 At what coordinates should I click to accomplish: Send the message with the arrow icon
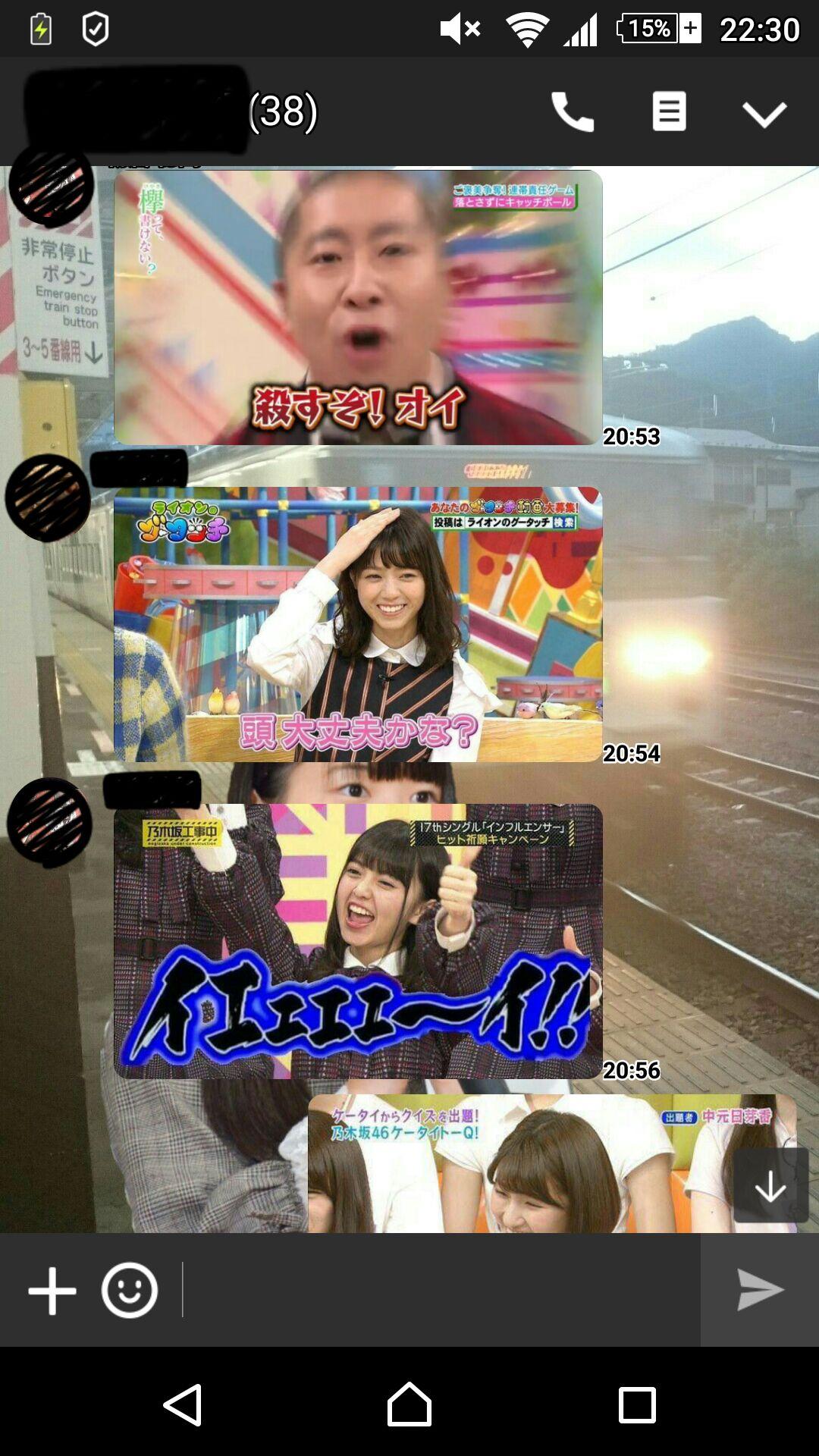coord(760,1290)
